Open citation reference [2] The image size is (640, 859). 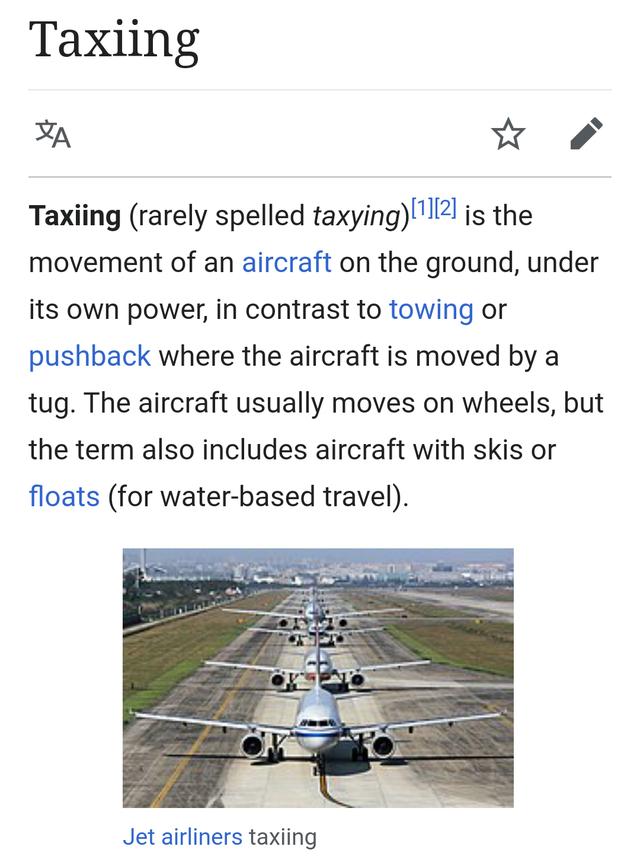pyautogui.click(x=445, y=209)
